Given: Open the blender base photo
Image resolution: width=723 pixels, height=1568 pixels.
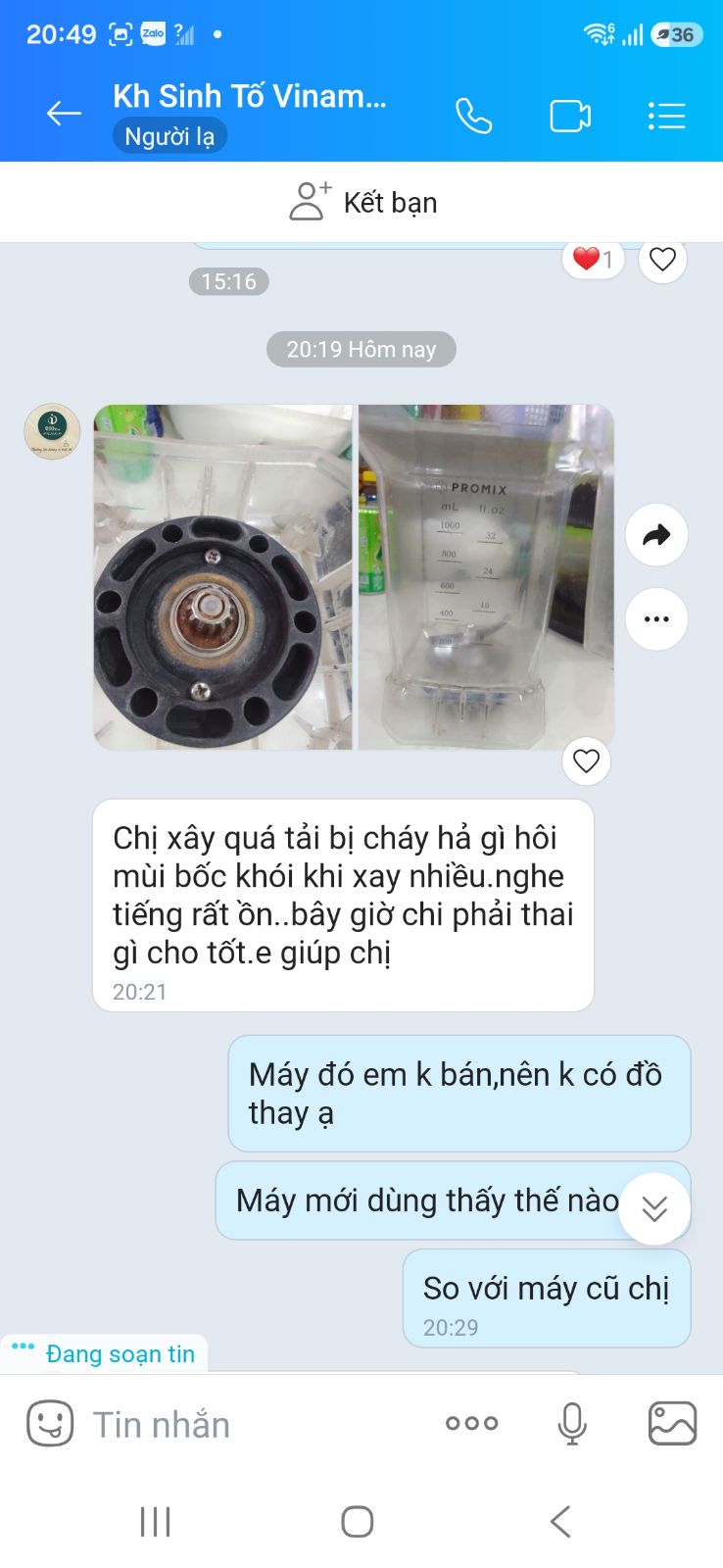Looking at the screenshot, I should tap(222, 577).
